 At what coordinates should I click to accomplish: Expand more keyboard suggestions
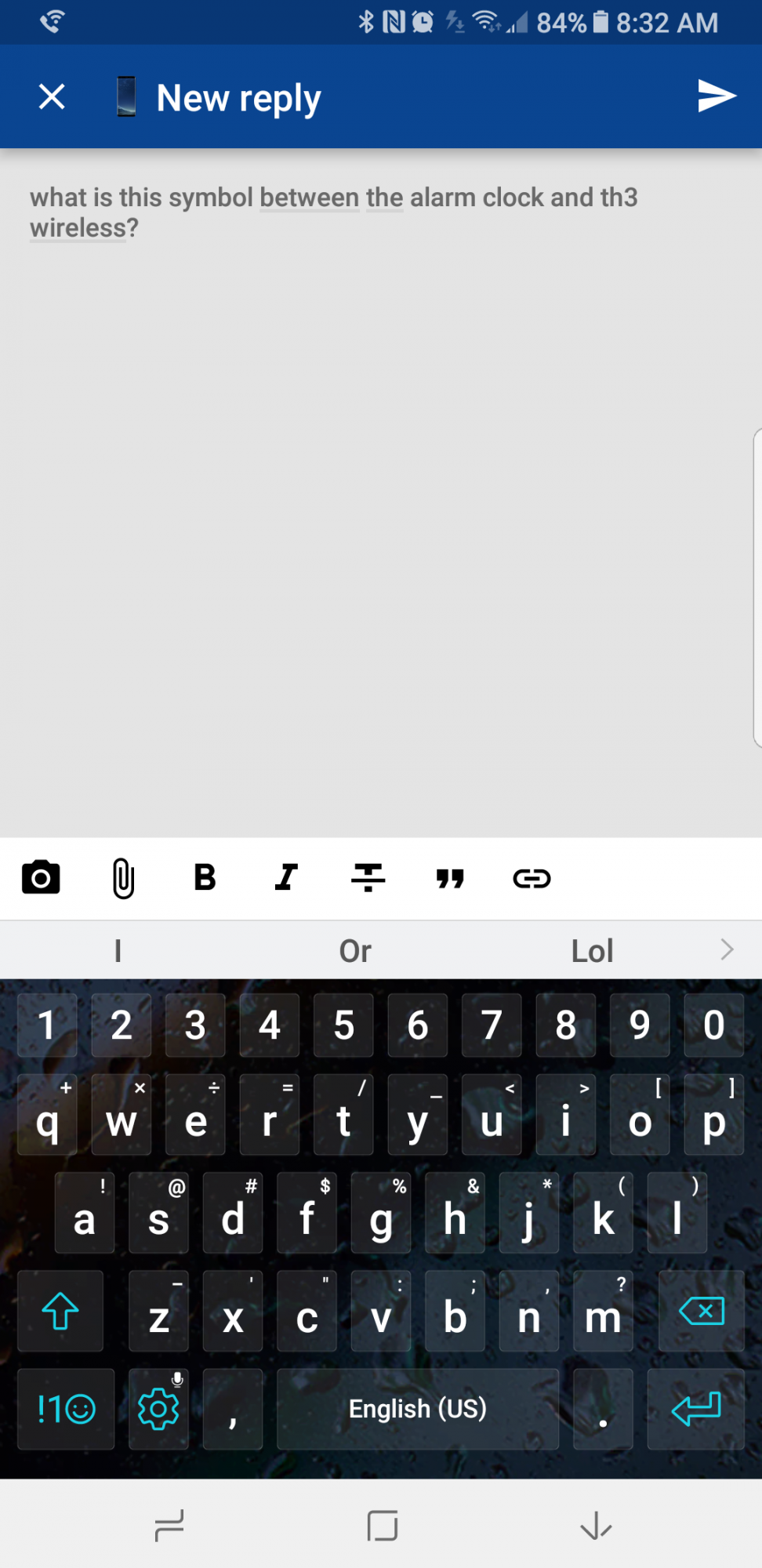[x=727, y=949]
